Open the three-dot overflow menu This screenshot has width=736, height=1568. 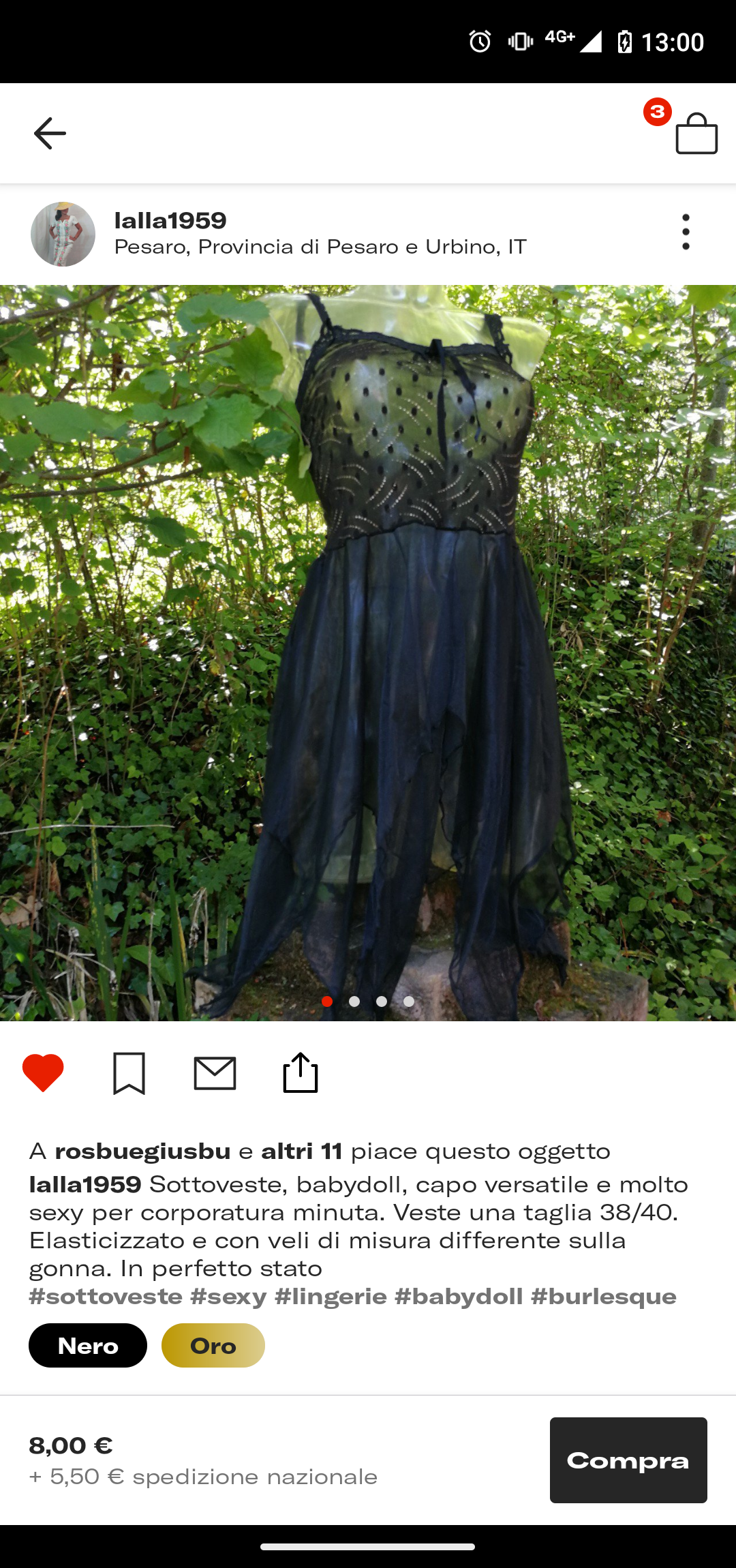pos(686,232)
